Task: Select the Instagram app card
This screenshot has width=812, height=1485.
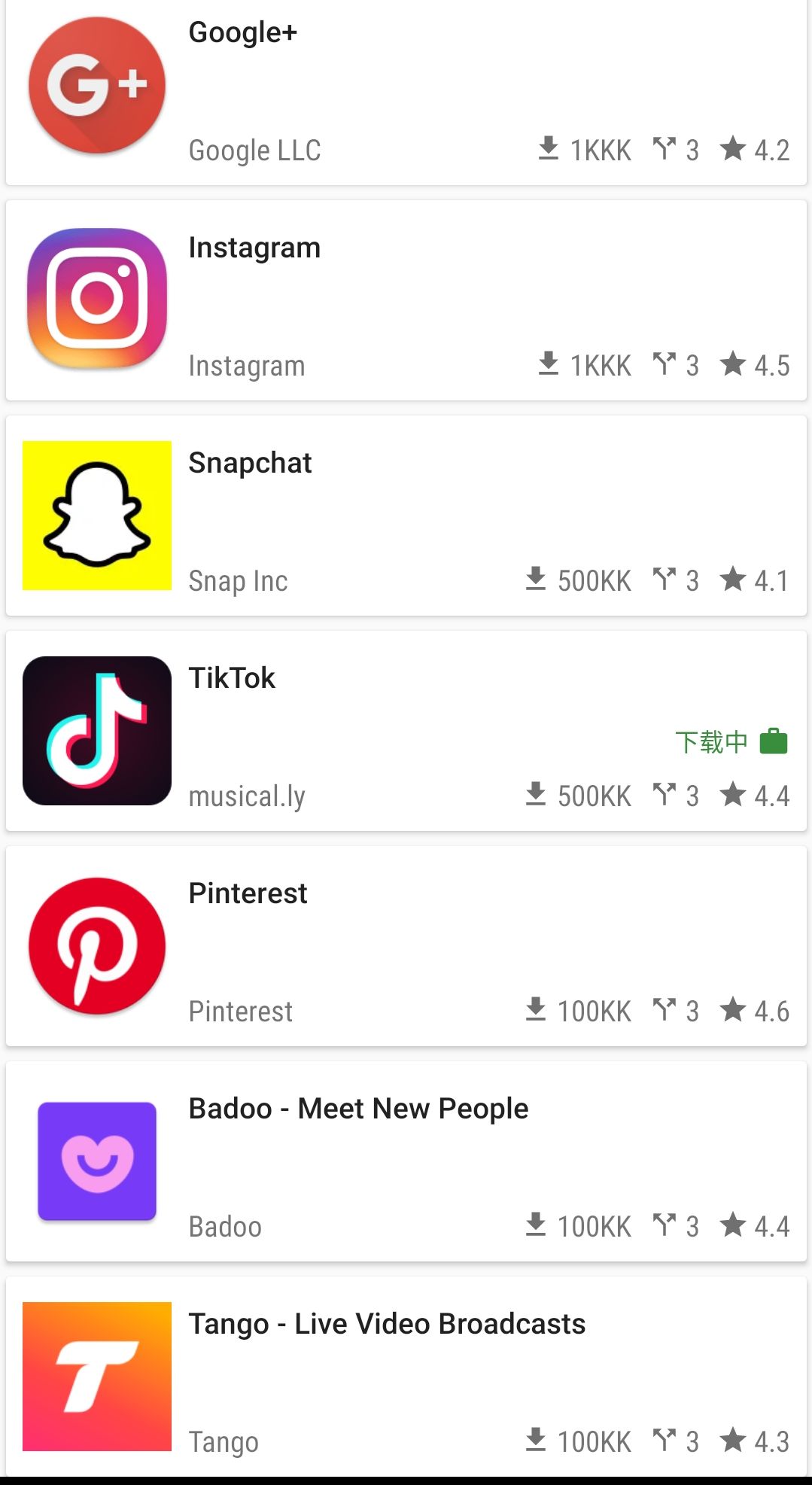Action: 406,301
